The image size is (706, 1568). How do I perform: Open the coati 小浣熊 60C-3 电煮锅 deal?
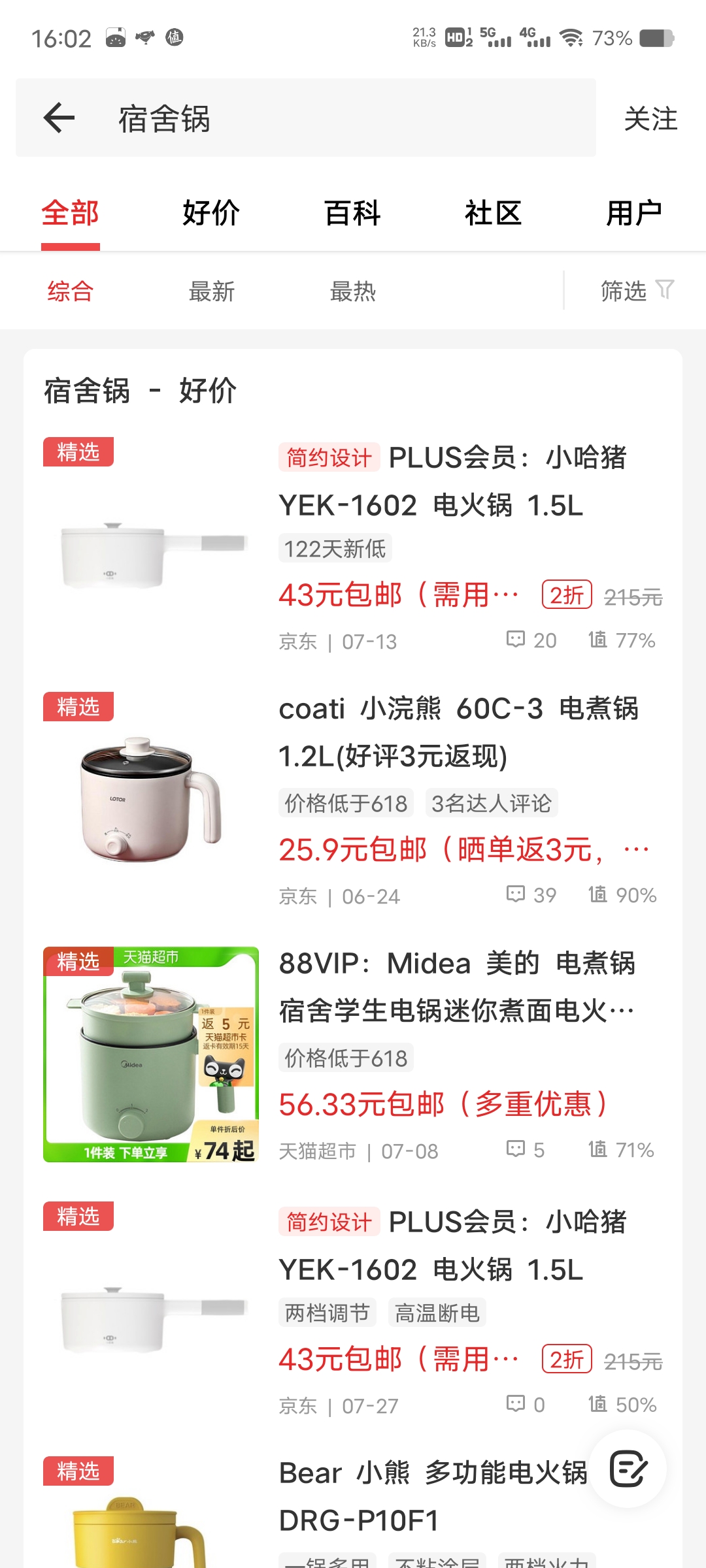pos(458,732)
